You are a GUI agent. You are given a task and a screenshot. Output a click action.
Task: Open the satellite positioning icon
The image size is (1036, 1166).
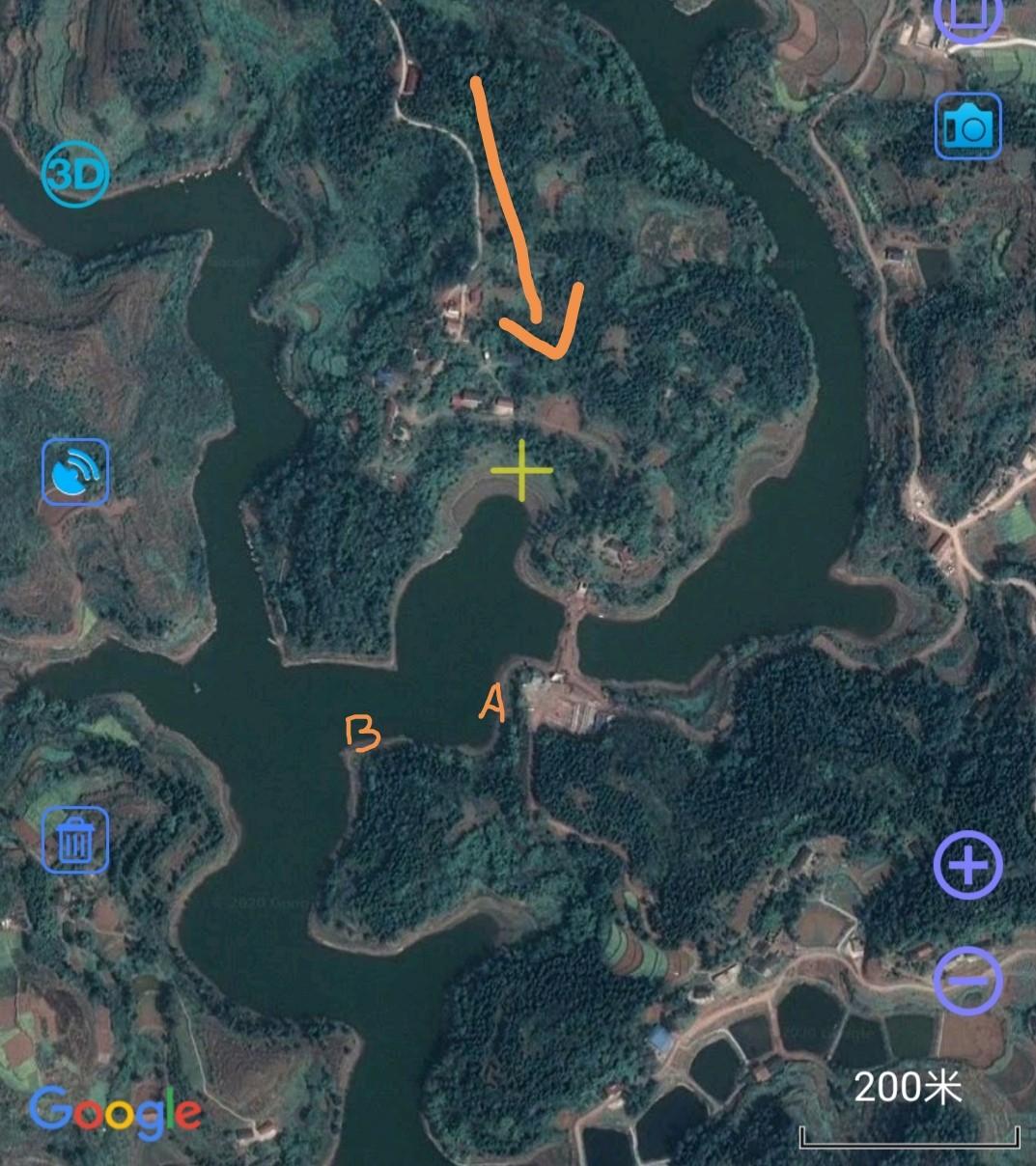[75, 472]
